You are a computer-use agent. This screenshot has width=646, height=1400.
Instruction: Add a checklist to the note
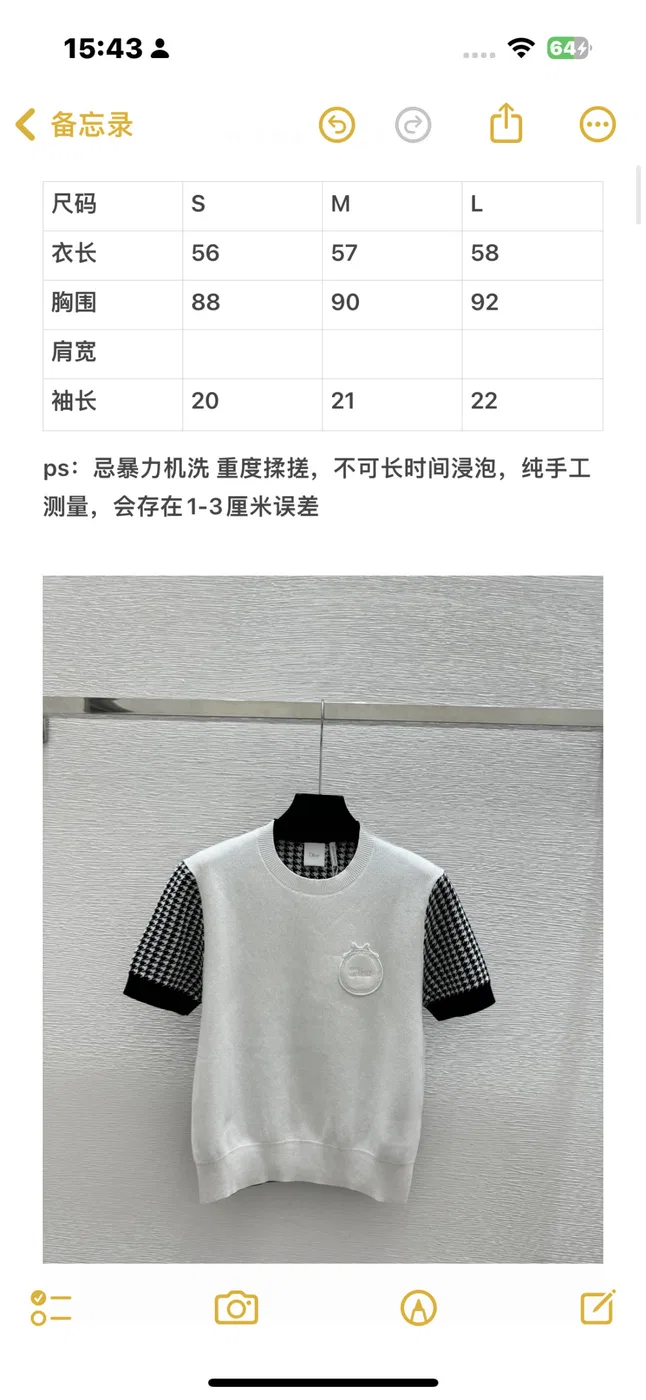tap(51, 1308)
